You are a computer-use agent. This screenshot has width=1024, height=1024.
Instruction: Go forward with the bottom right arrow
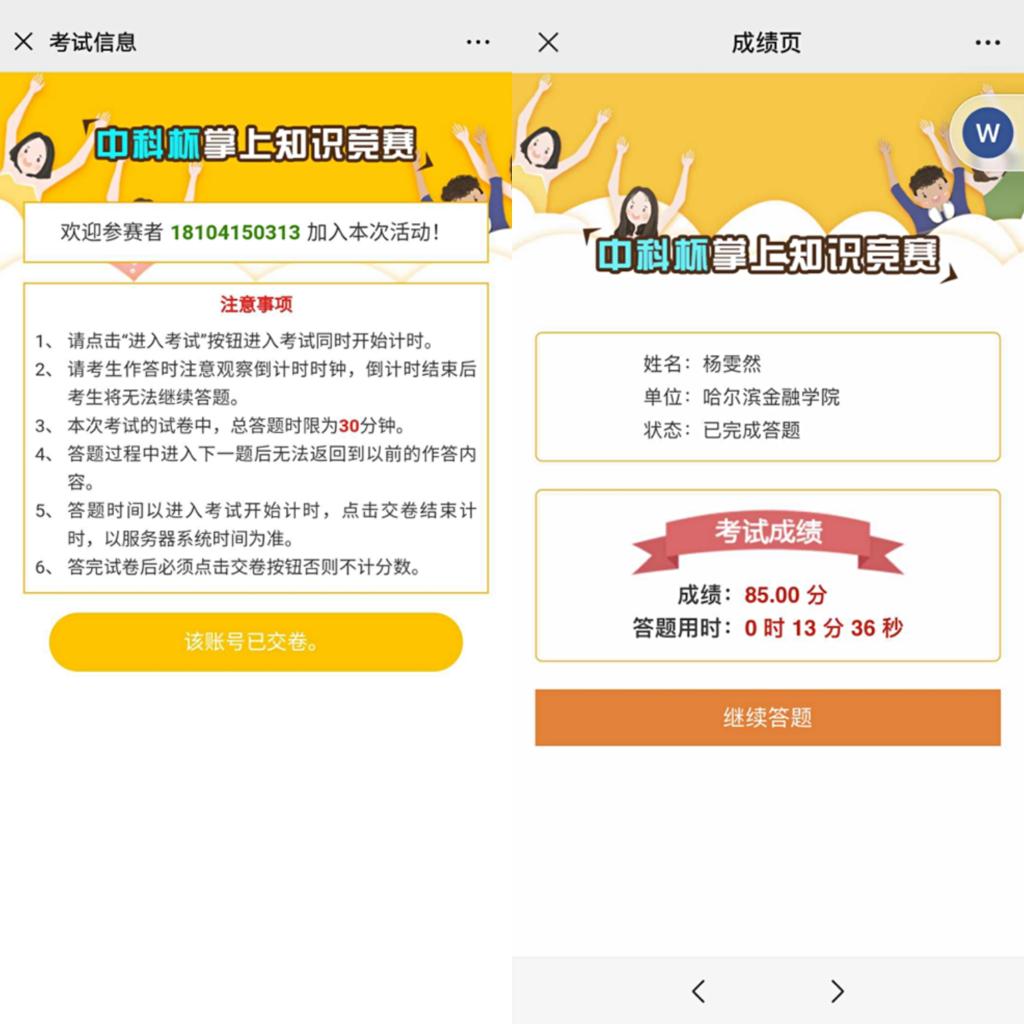coord(837,991)
